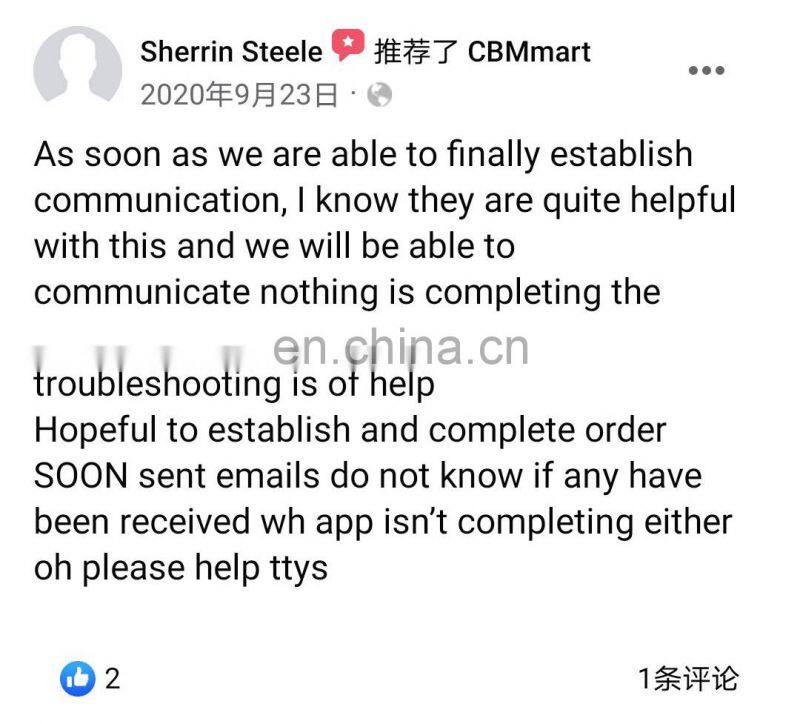This screenshot has height=724, width=800.
Task: Open the 1条评论 comments
Action: pos(688,679)
